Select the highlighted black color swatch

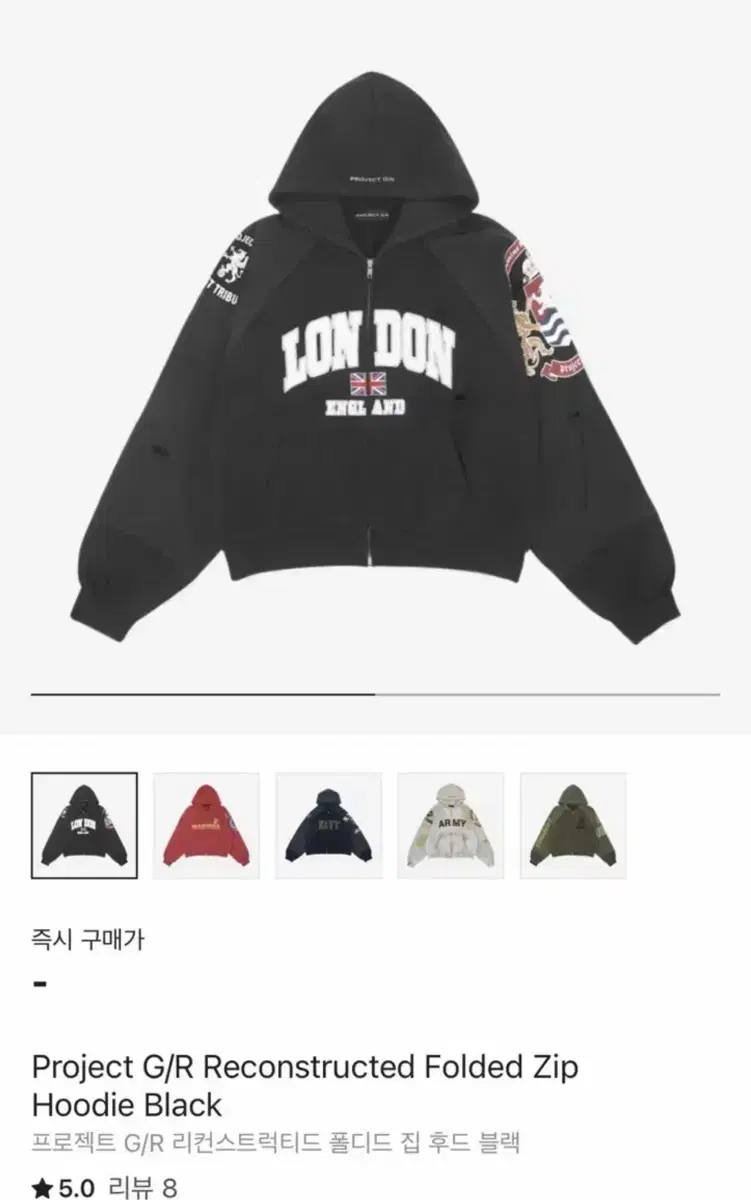click(85, 825)
